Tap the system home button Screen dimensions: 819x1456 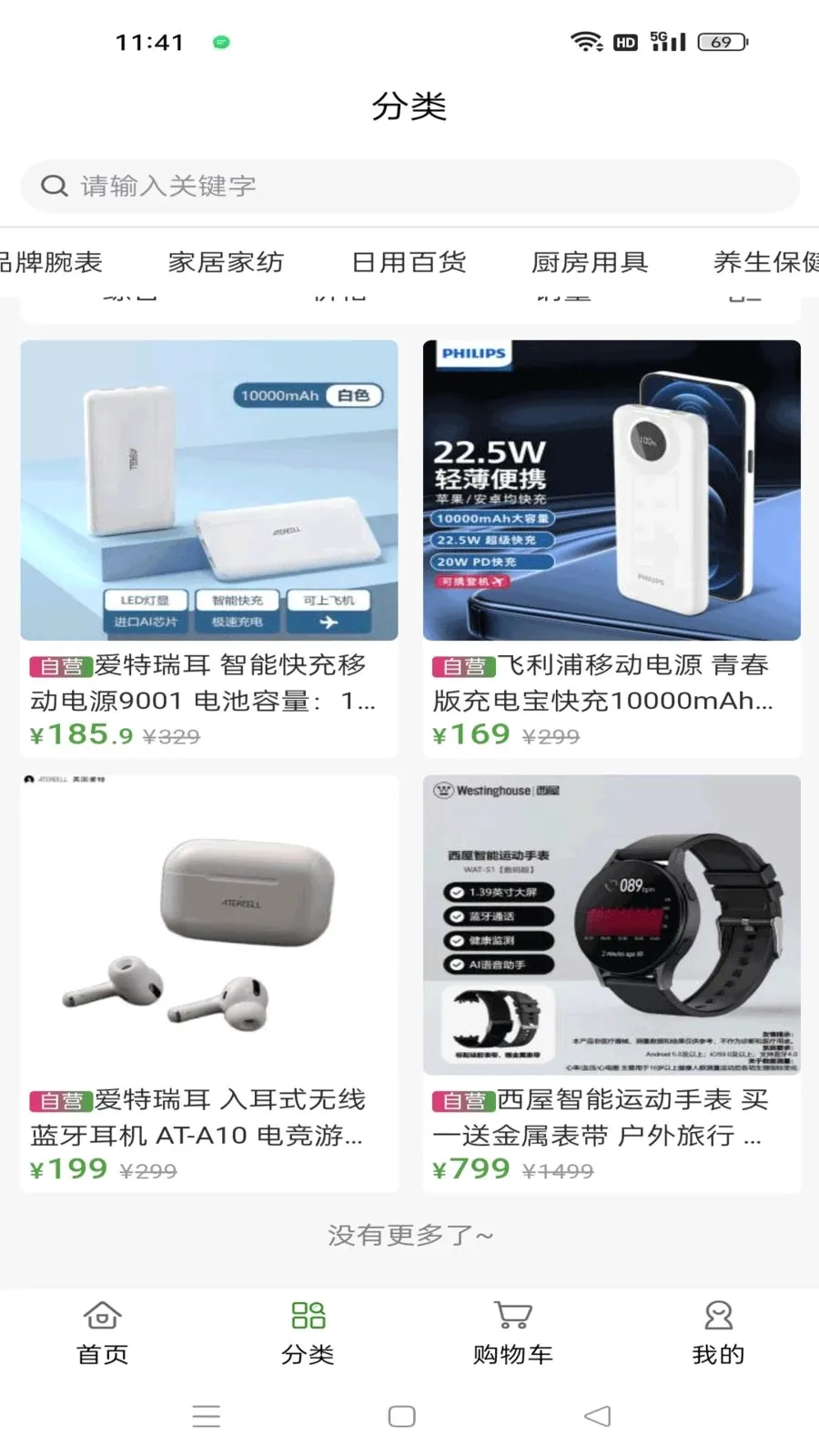point(401,1416)
